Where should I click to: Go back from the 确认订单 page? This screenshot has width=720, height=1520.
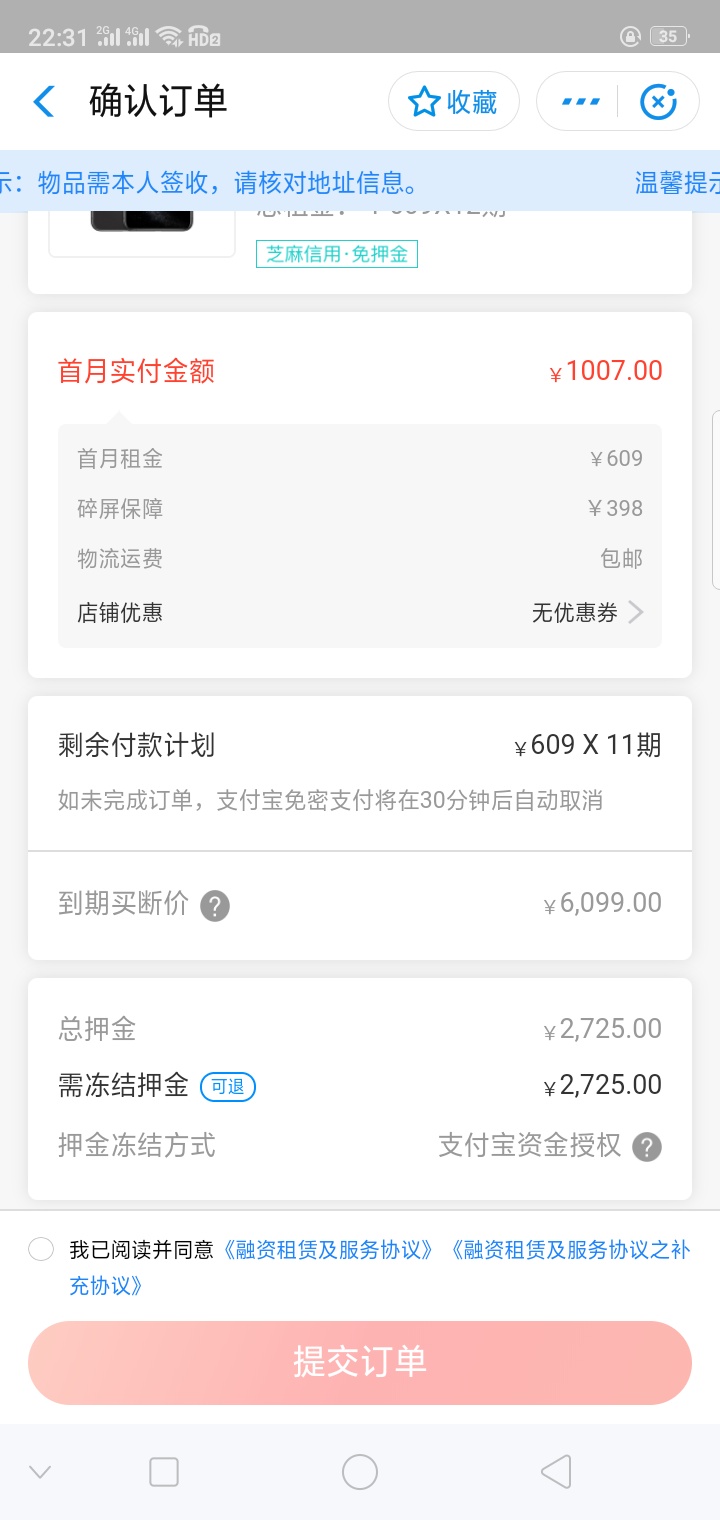tap(44, 102)
